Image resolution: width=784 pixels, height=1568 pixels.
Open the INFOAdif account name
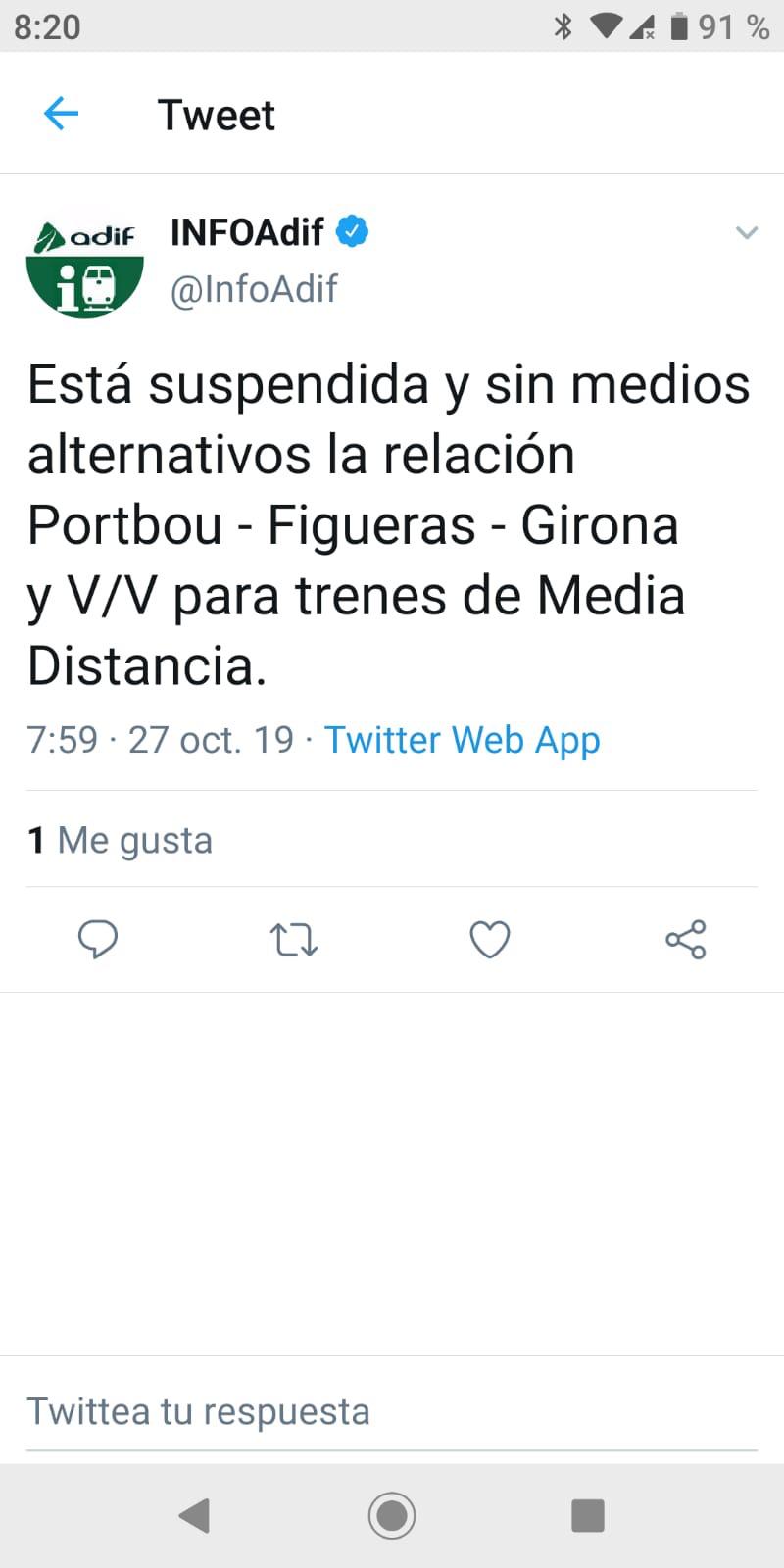point(247,232)
